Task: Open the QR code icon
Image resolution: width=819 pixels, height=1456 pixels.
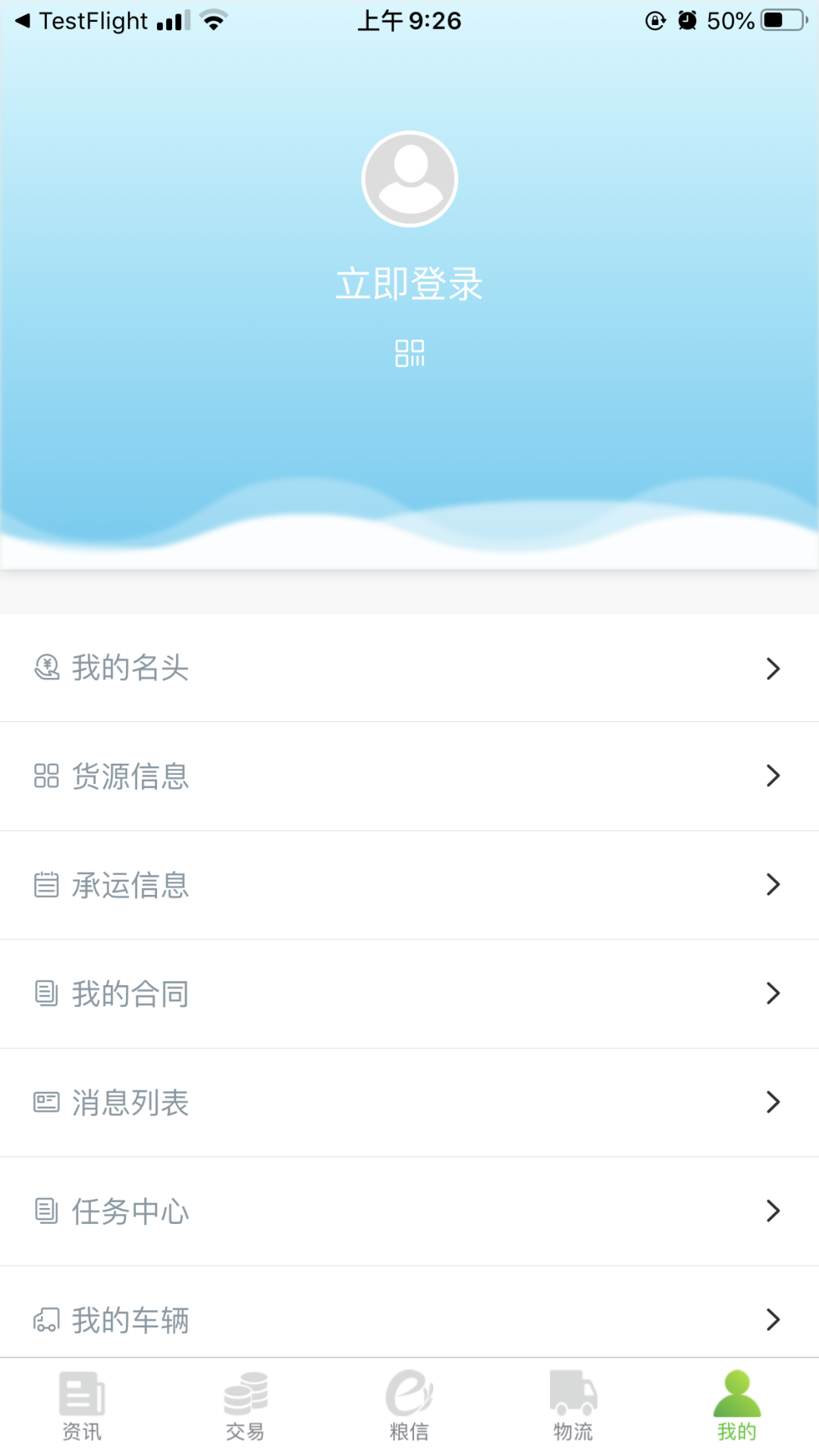Action: click(x=409, y=353)
